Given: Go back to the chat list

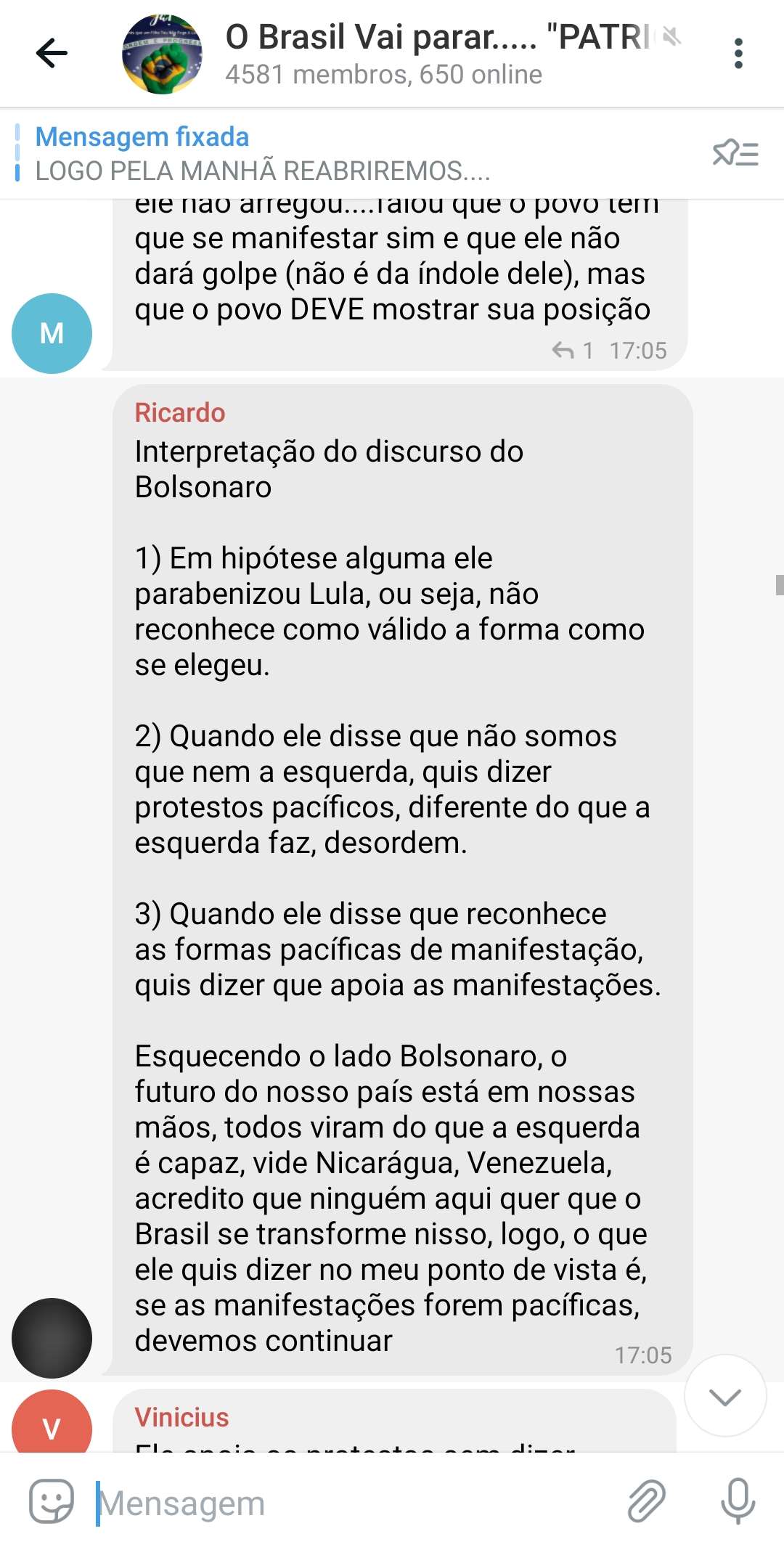Looking at the screenshot, I should (x=52, y=54).
